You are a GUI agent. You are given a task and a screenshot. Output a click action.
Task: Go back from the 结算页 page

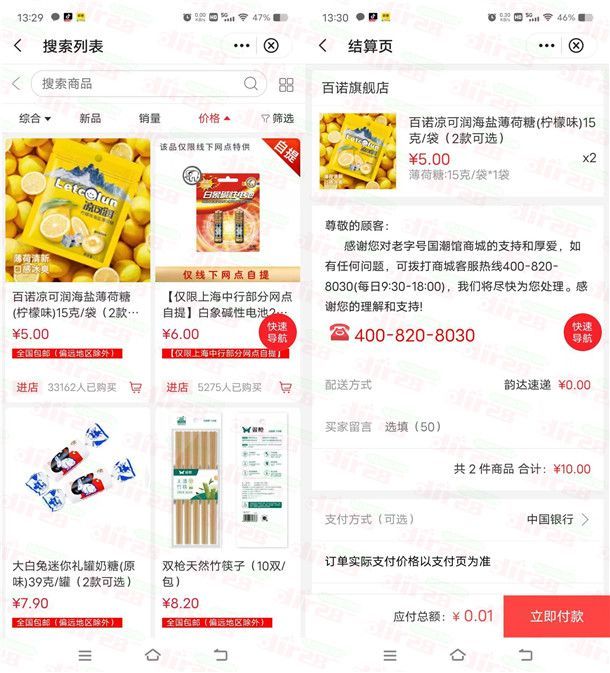coord(322,46)
